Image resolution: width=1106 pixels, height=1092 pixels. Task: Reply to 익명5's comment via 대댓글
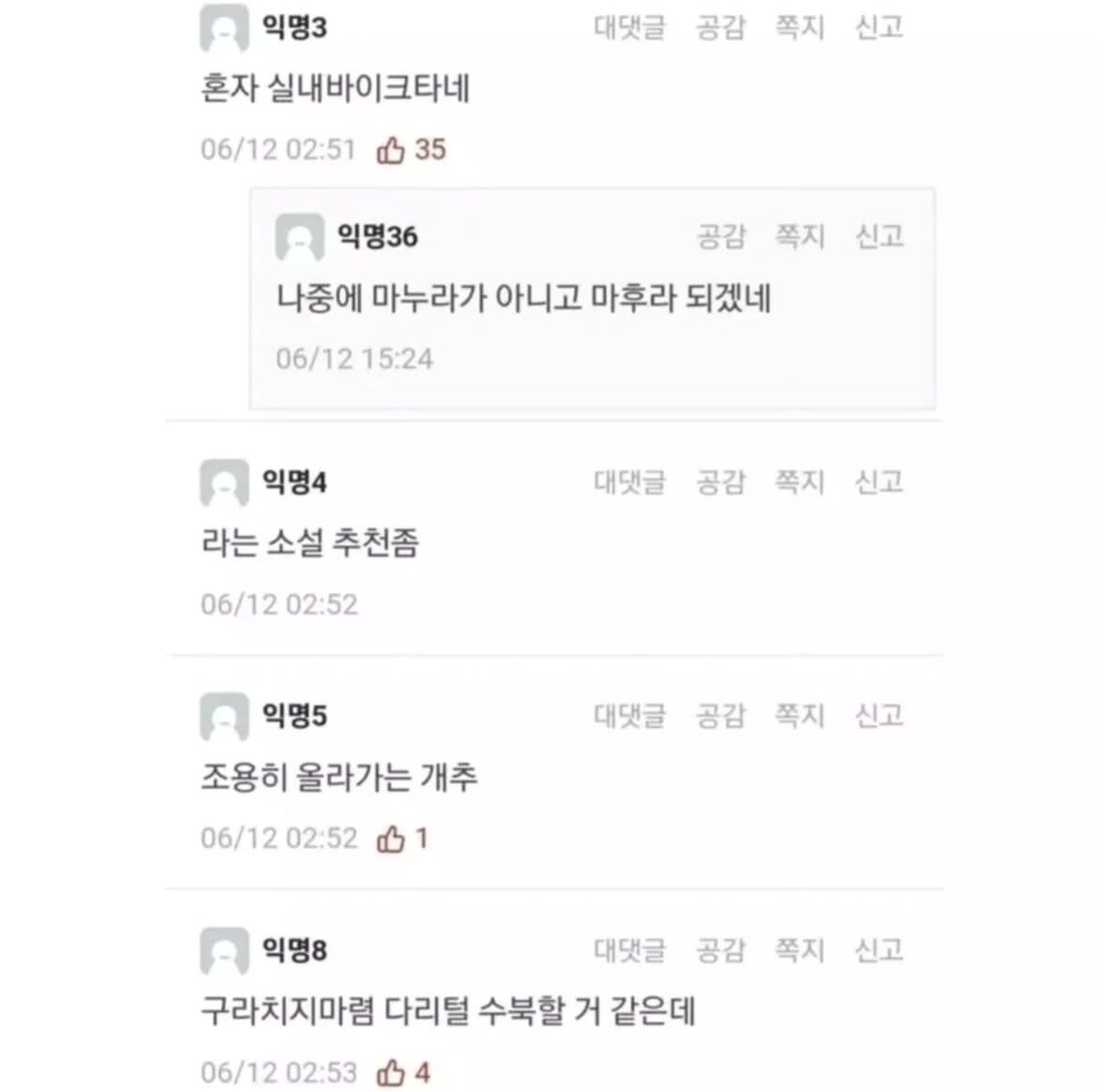point(629,715)
